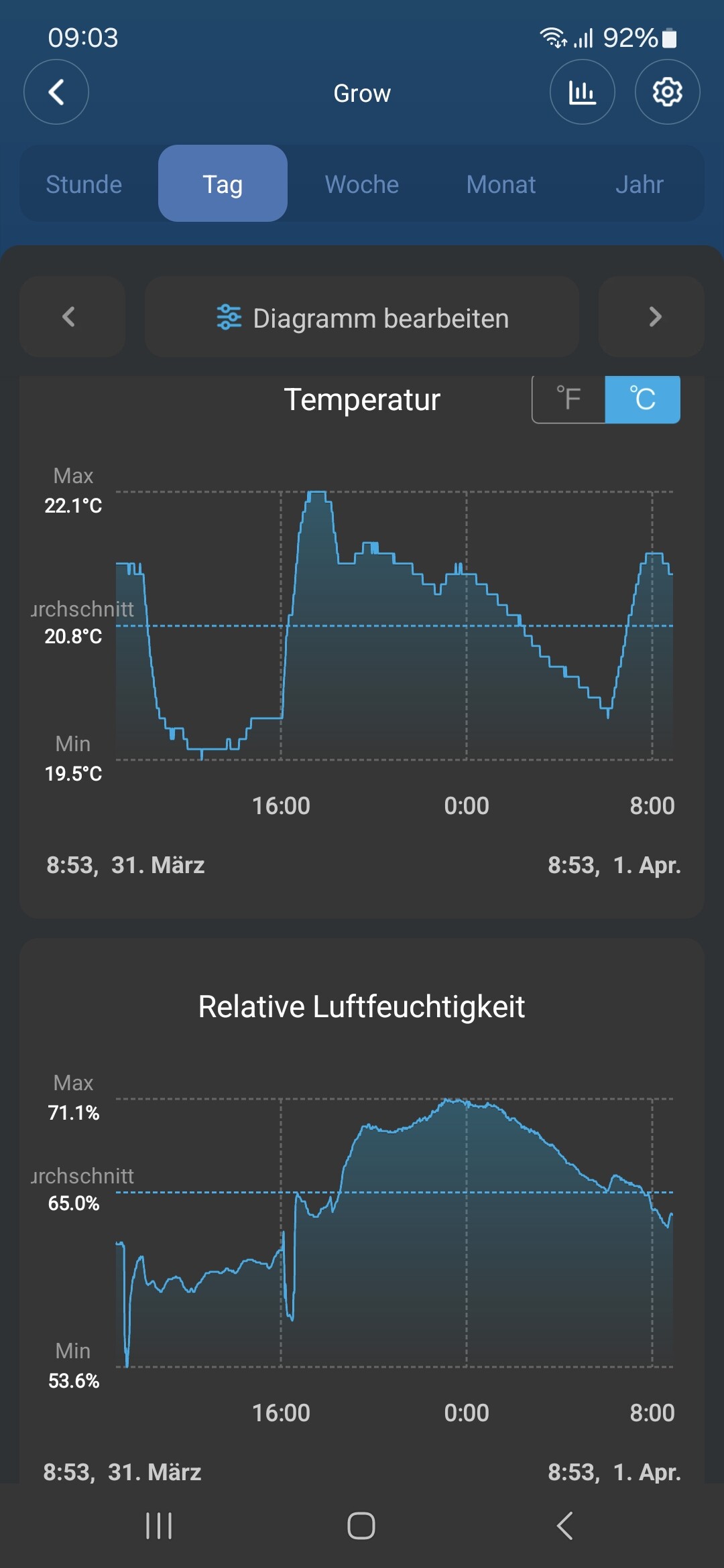Go to the phone's home screen
Image resolution: width=724 pixels, height=1568 pixels.
(x=361, y=1526)
